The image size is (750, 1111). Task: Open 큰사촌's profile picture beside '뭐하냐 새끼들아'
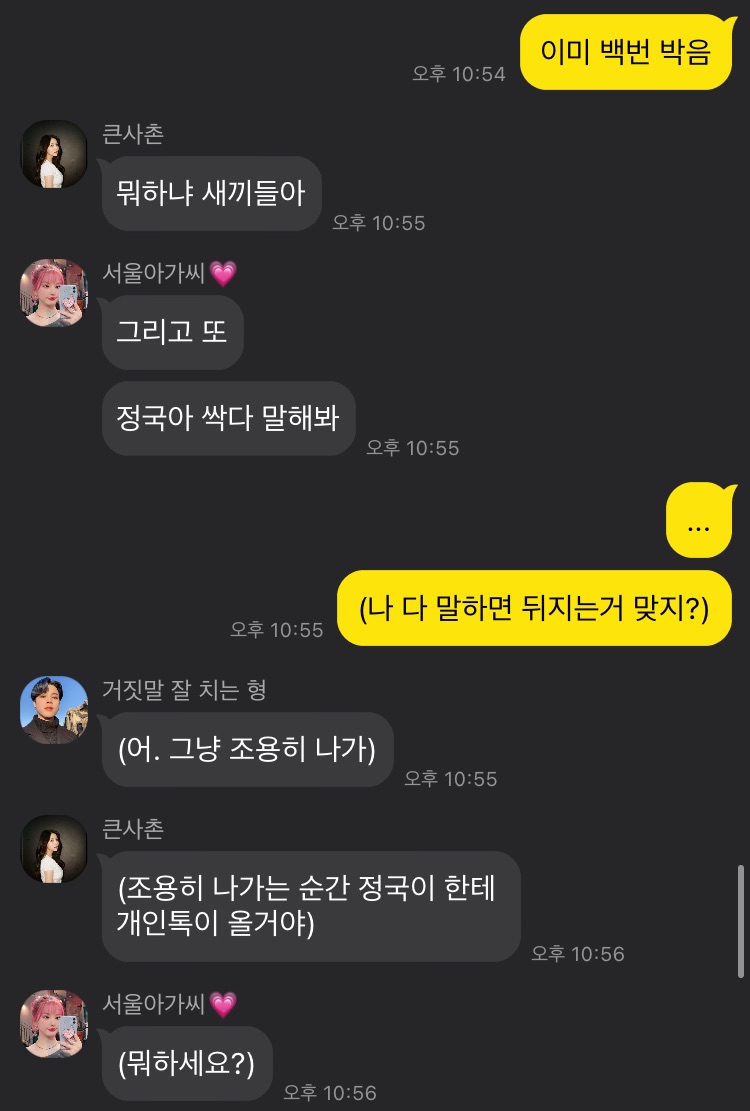click(54, 154)
